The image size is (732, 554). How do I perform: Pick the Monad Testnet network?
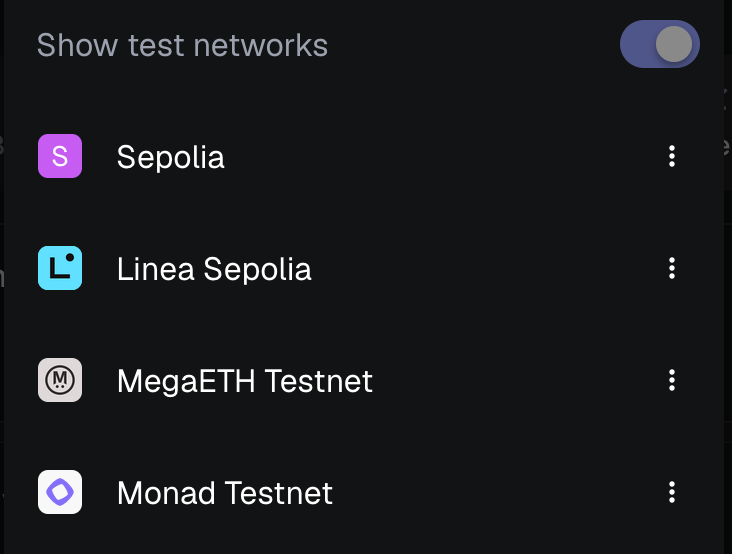click(224, 493)
